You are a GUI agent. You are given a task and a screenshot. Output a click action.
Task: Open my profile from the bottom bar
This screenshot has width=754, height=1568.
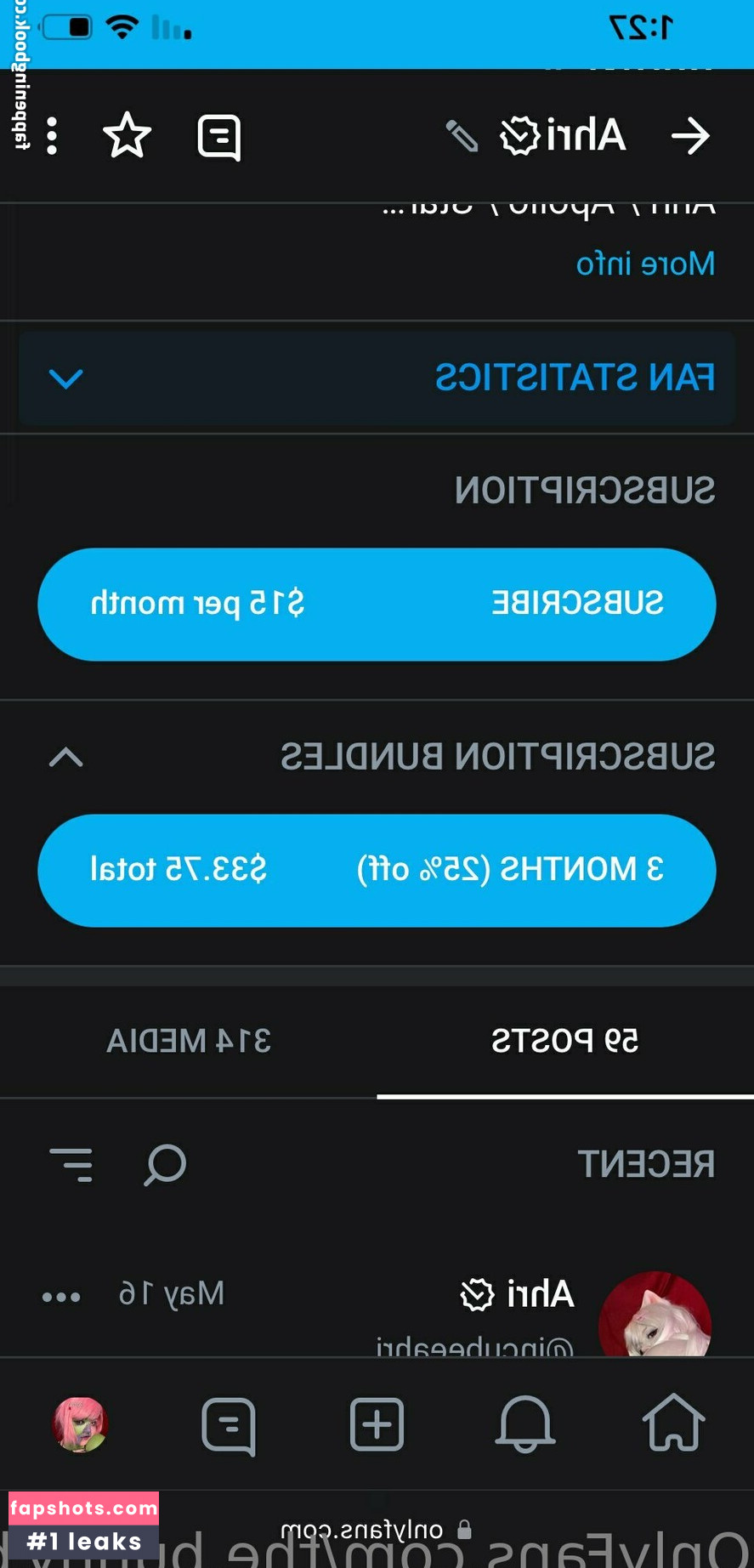pyautogui.click(x=80, y=1423)
